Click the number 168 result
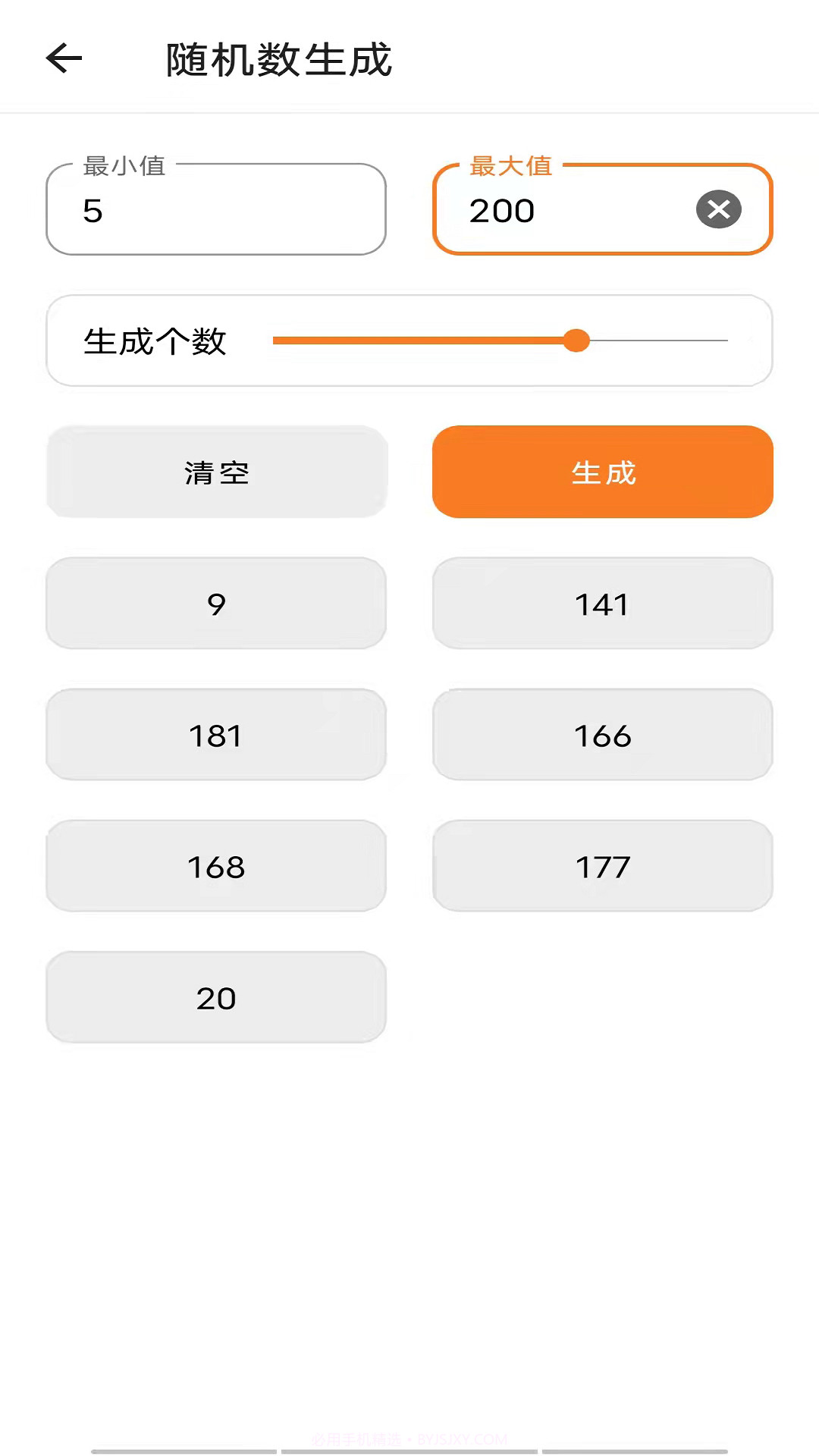This screenshot has height=1456, width=819. [x=216, y=865]
